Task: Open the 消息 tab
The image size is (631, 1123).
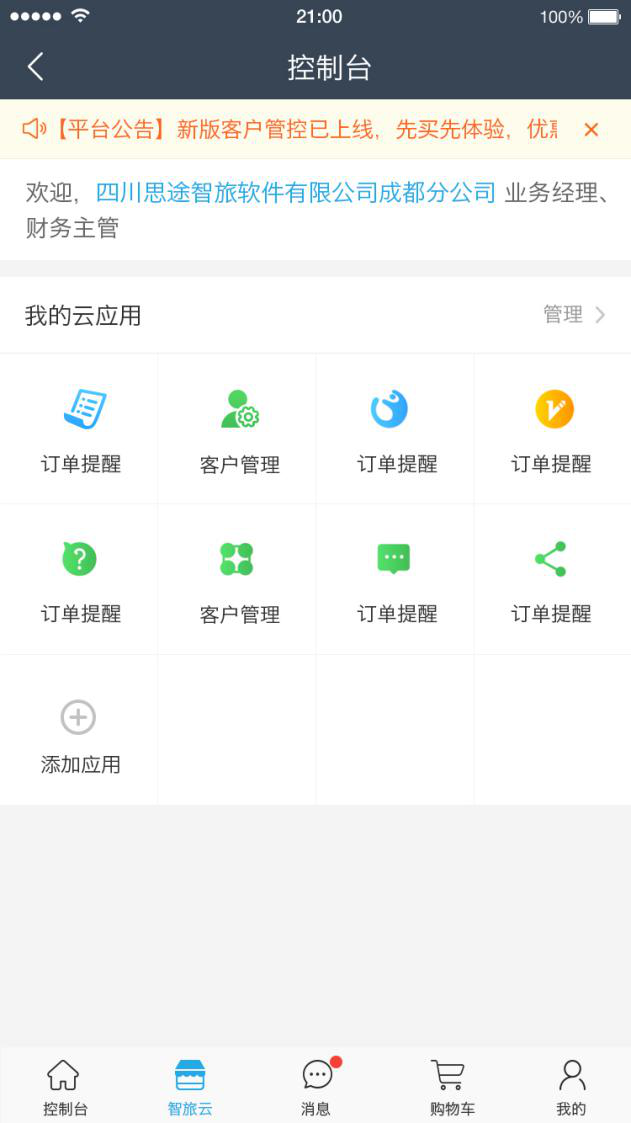Action: (317, 1087)
